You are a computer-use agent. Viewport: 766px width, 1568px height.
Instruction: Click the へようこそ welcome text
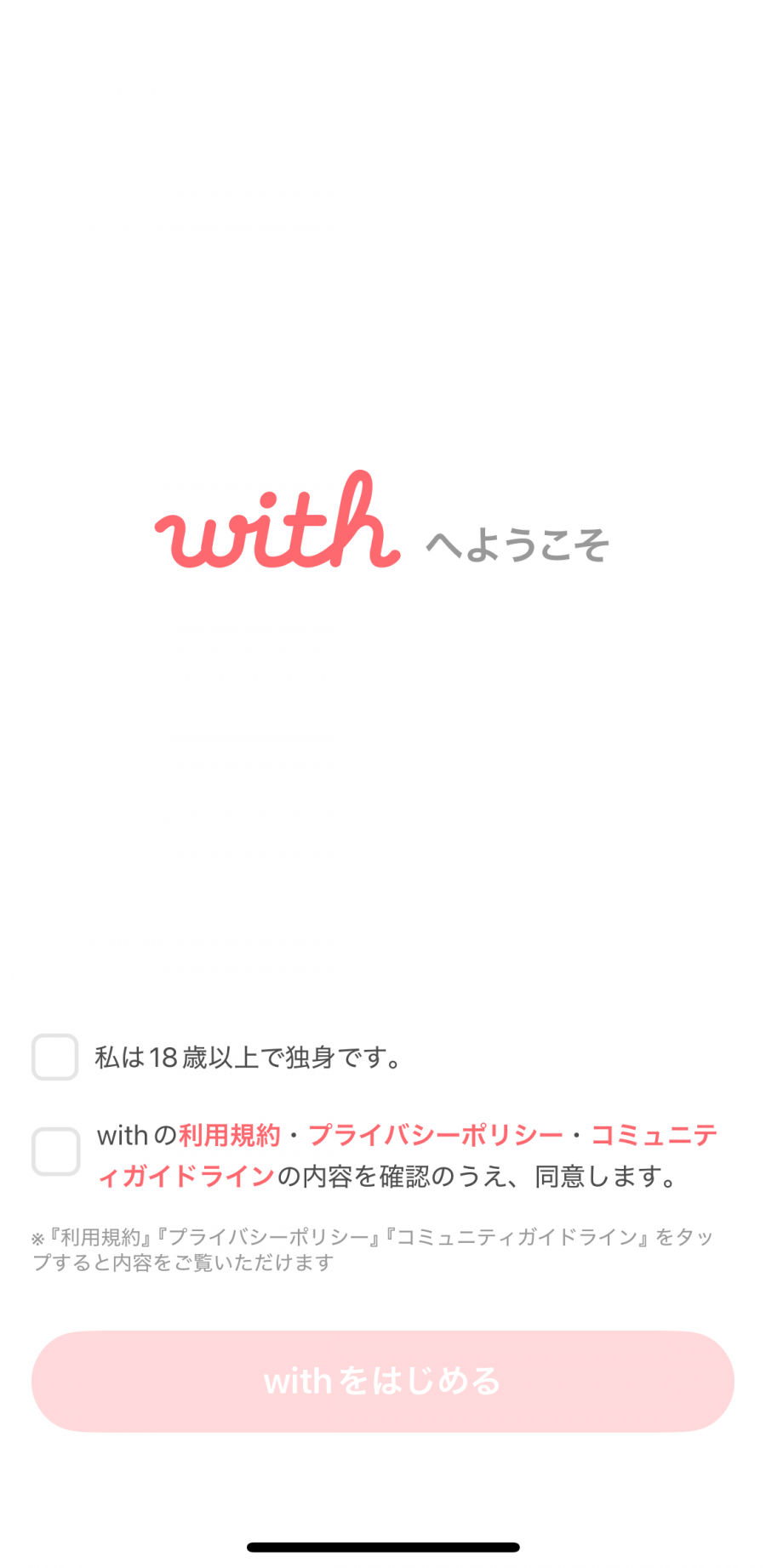click(517, 545)
